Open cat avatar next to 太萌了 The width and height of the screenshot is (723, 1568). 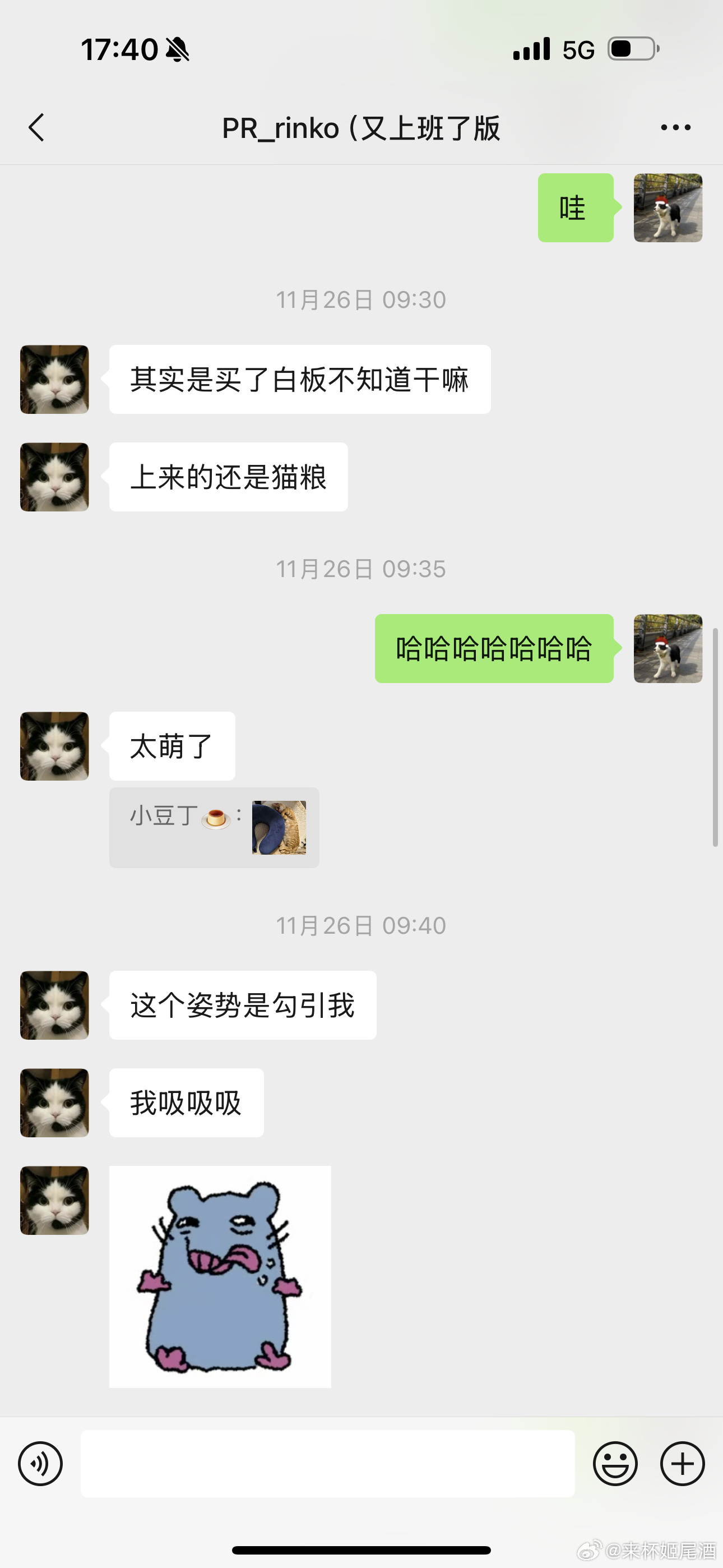(x=55, y=746)
